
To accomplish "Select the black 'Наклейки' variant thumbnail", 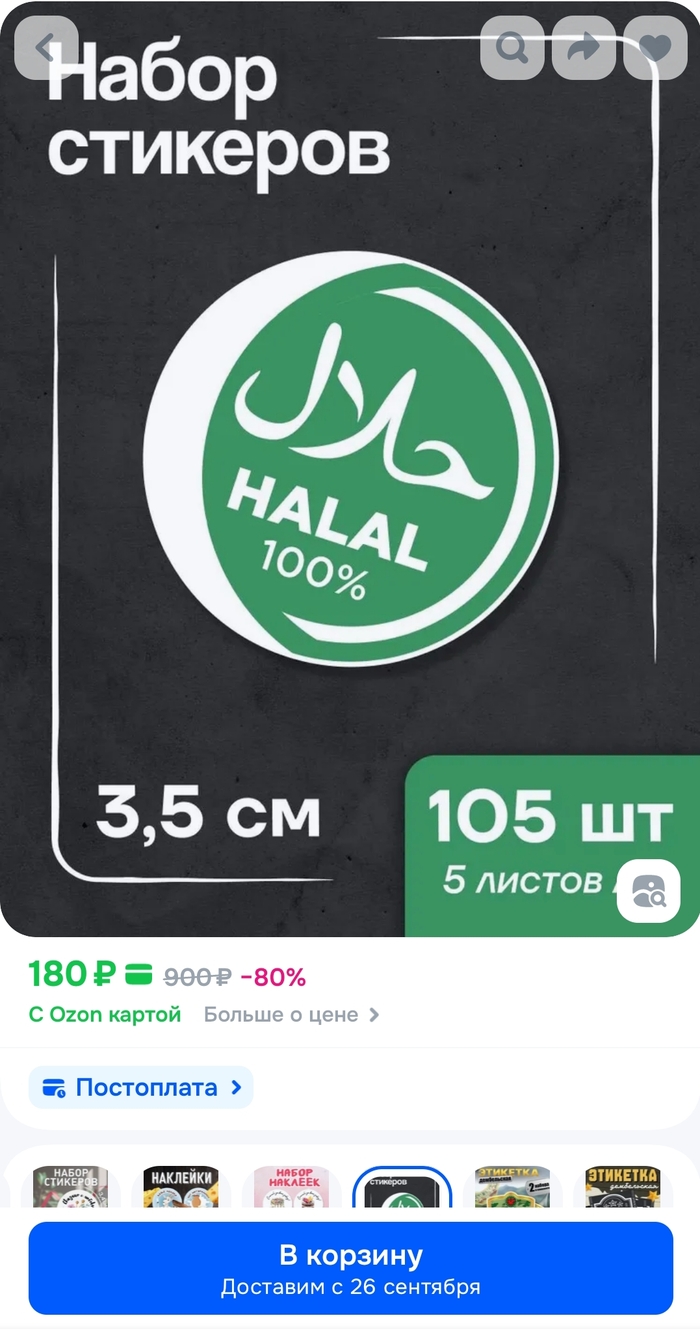I will [181, 1186].
